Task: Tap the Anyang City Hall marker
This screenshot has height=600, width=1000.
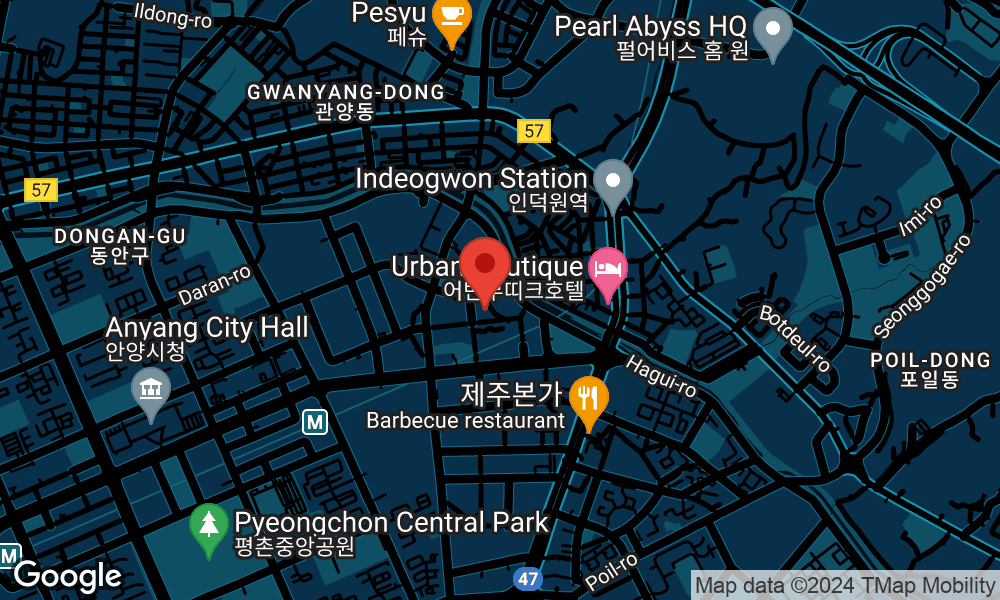Action: pos(151,388)
